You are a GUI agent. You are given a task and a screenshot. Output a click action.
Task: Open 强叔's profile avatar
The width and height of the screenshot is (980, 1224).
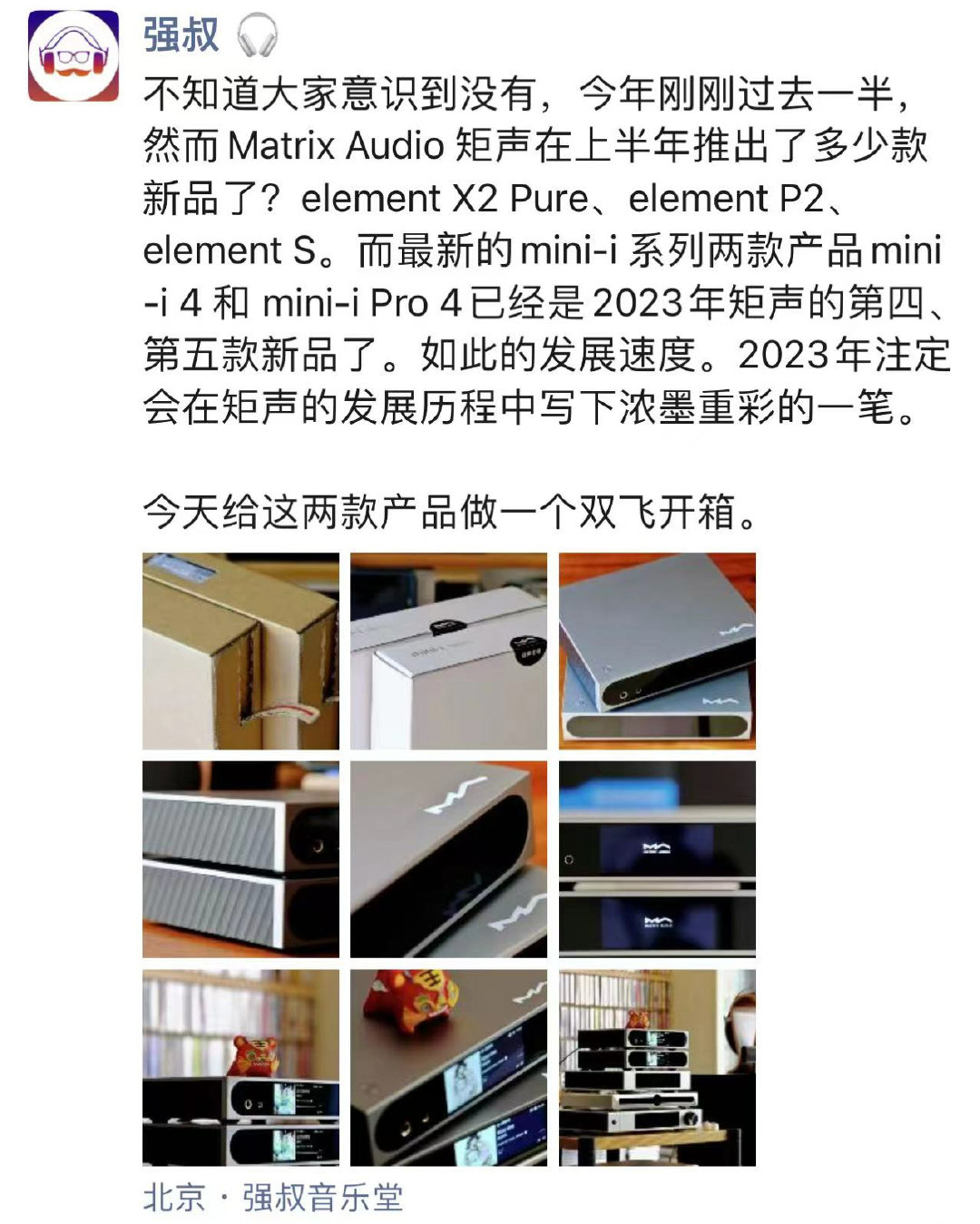(x=73, y=56)
